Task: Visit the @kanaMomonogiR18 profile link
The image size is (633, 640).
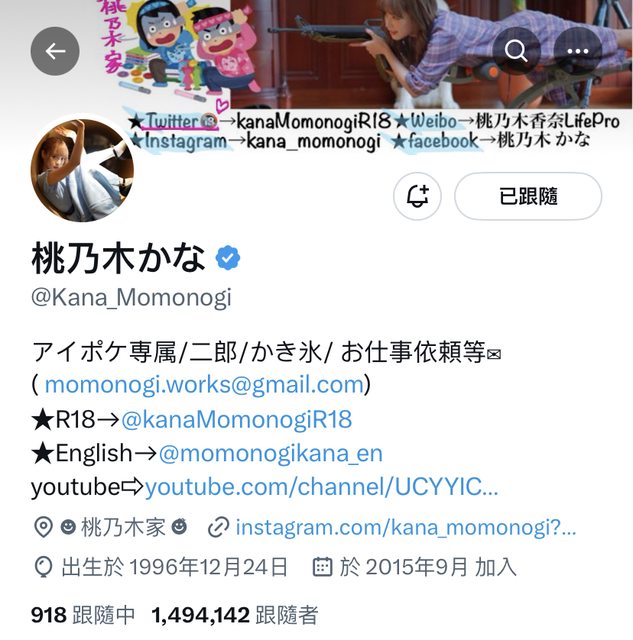Action: [x=236, y=419]
